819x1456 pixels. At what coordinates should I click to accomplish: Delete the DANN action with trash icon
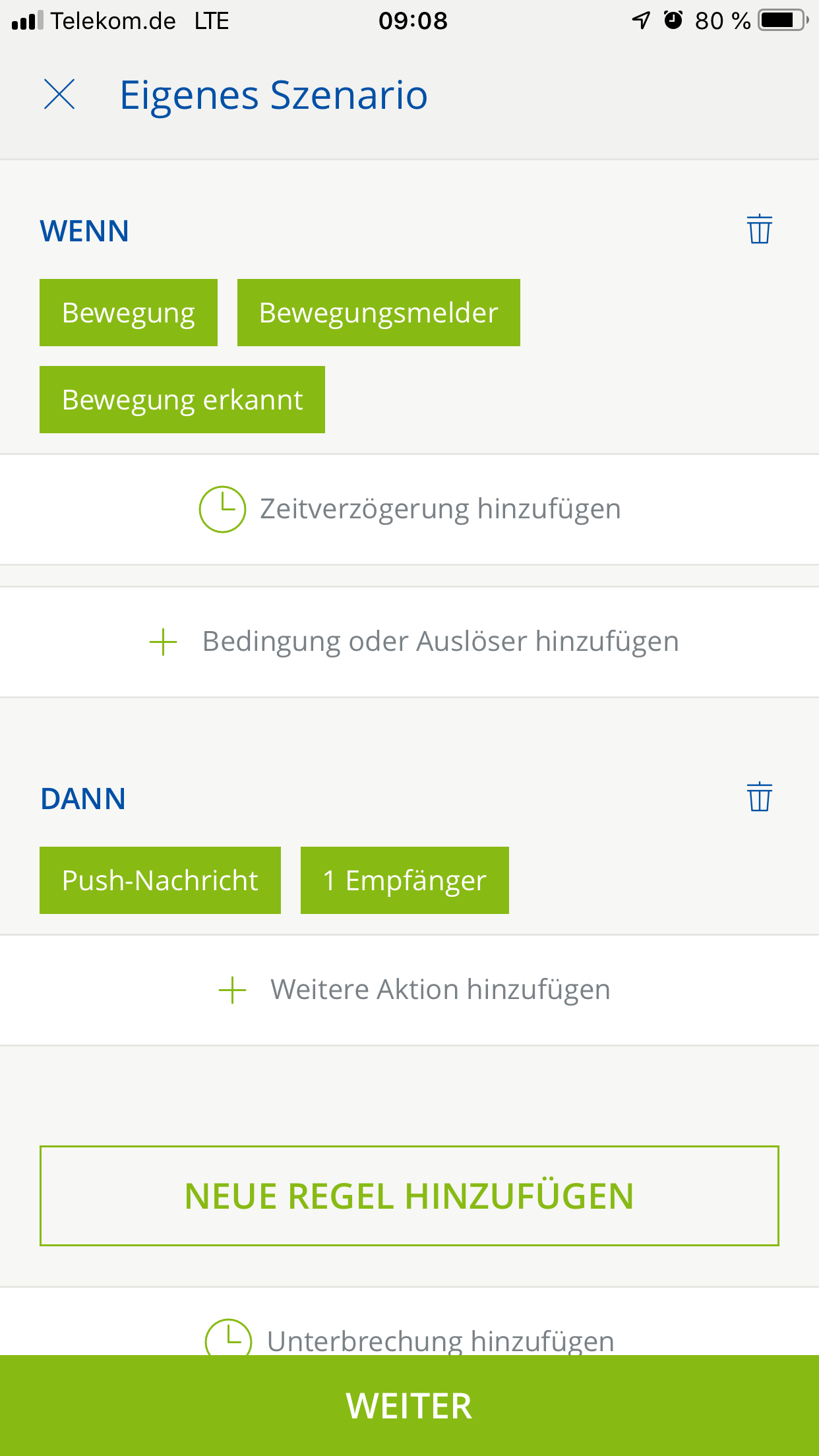point(759,797)
